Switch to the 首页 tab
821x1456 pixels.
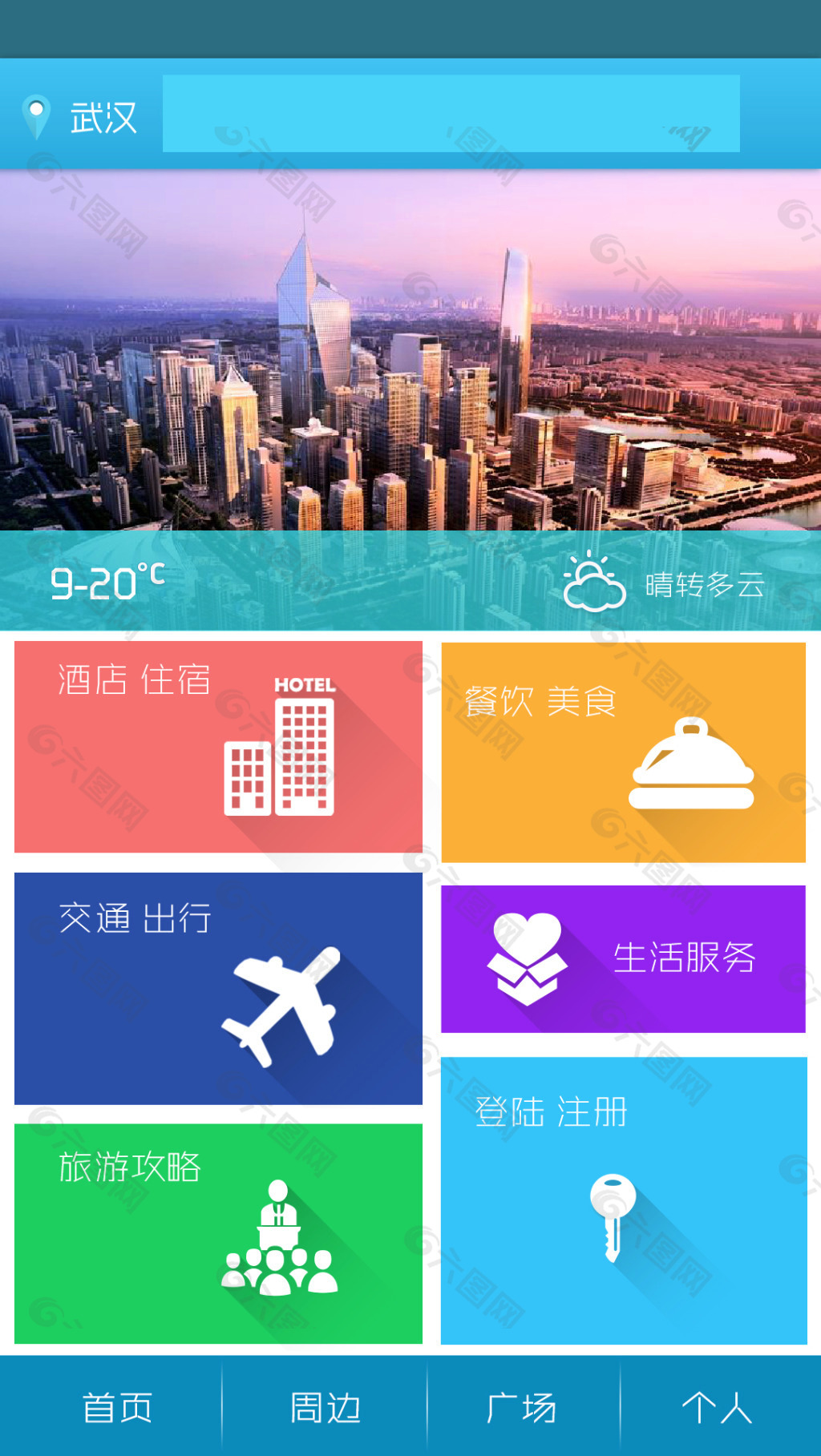pyautogui.click(x=117, y=1408)
